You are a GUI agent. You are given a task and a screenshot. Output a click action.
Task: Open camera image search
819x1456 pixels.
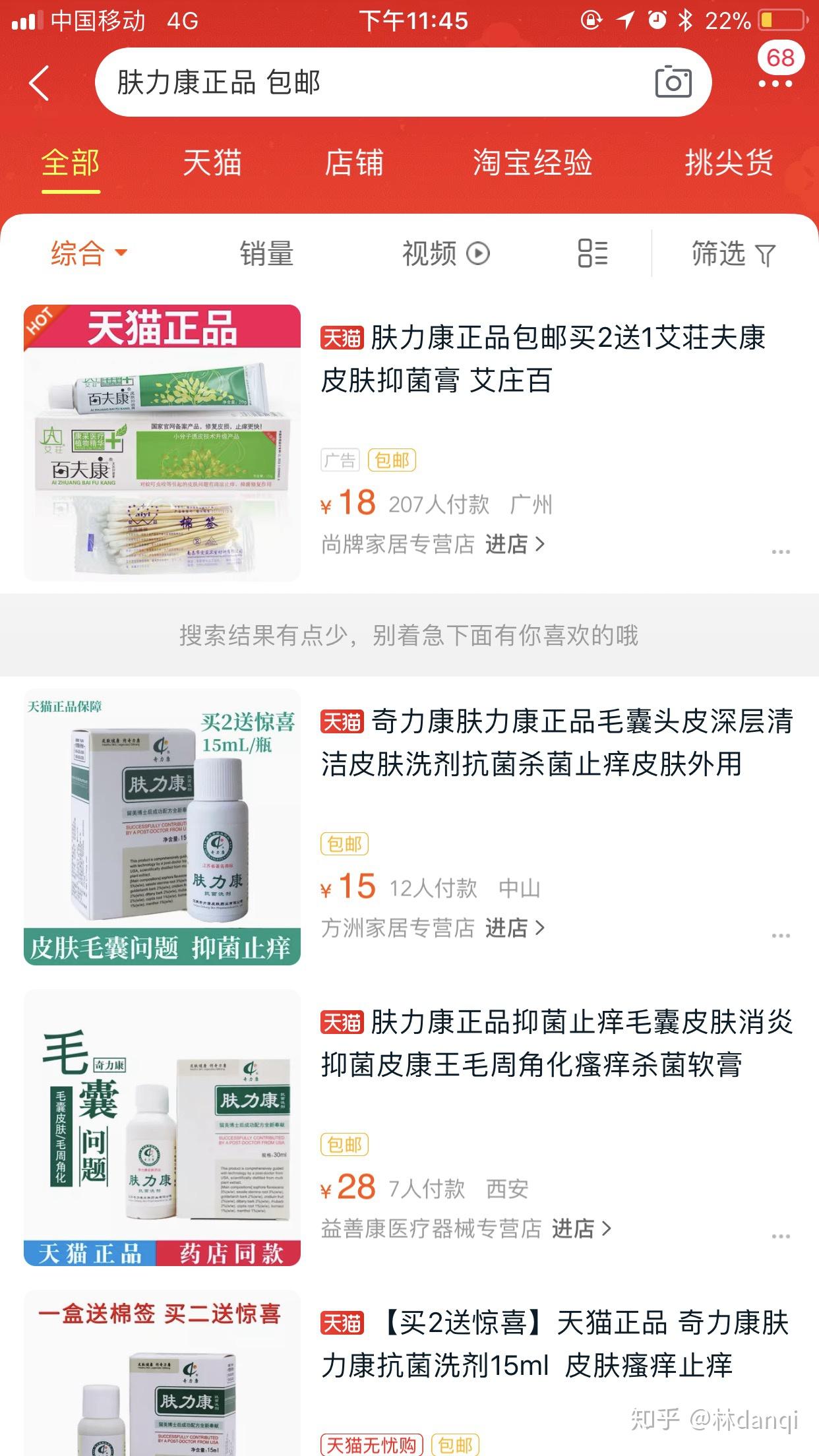click(673, 82)
